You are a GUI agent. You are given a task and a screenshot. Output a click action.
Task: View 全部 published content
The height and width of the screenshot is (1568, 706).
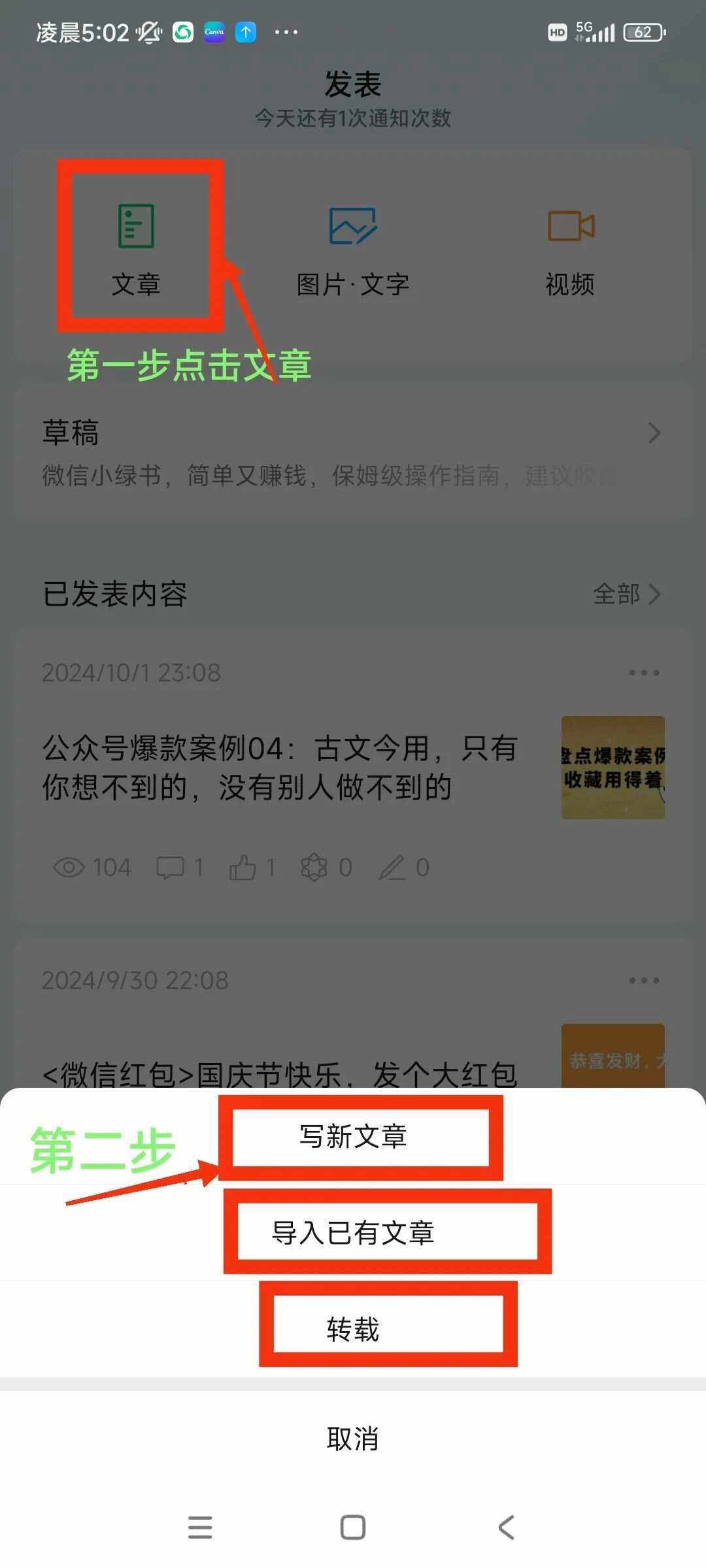point(626,594)
